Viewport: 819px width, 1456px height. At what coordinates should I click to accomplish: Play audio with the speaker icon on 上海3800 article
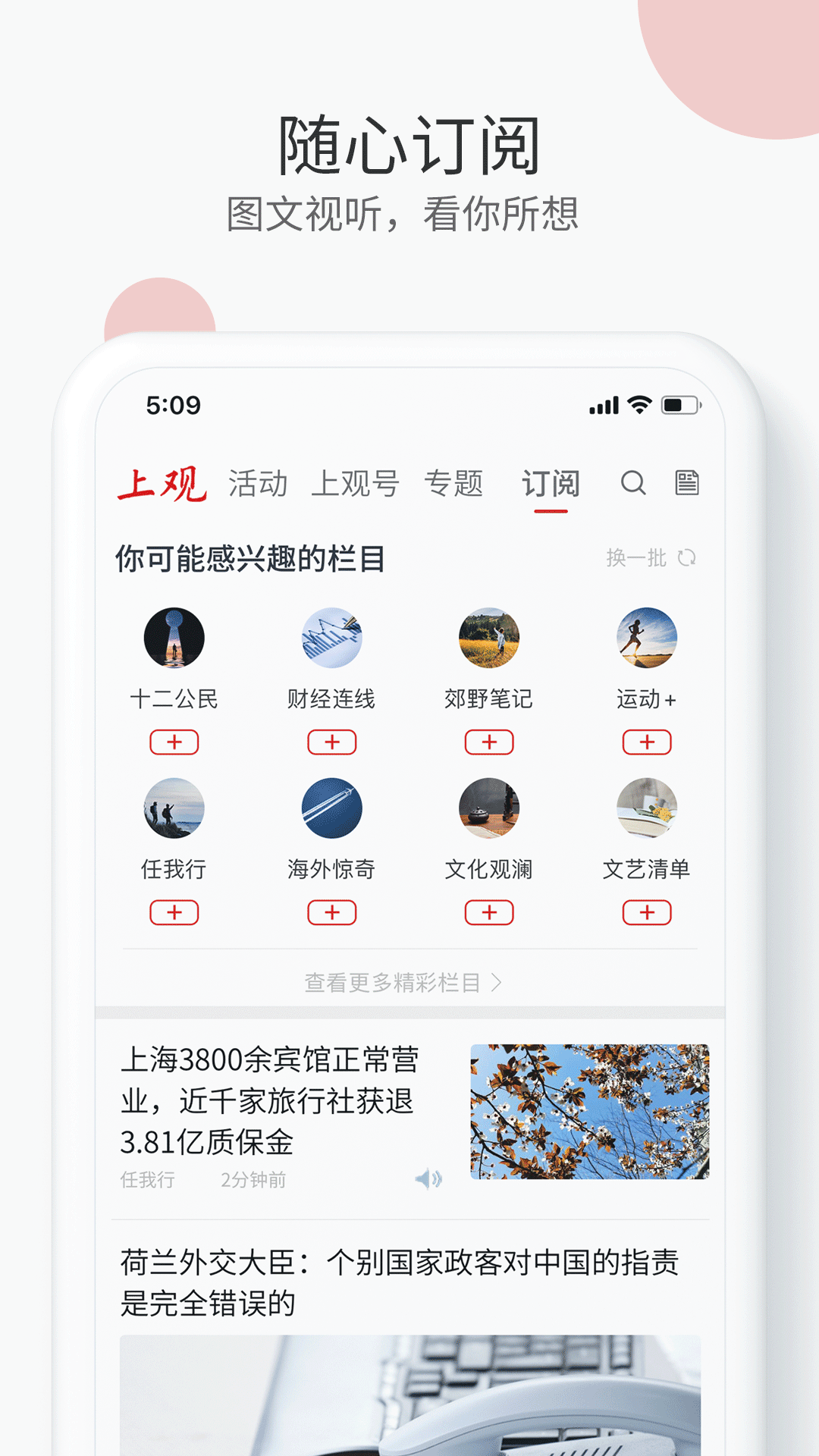429,1177
